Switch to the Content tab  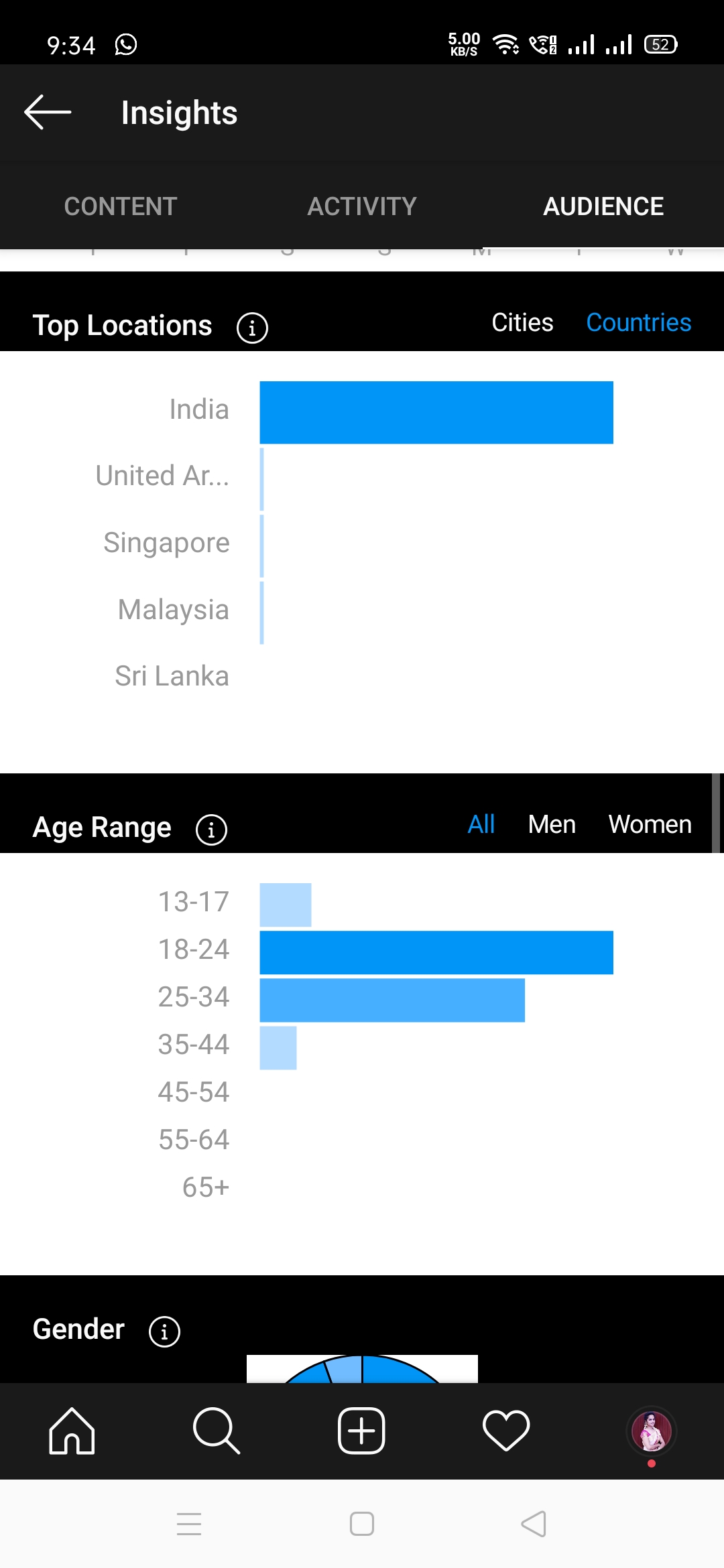(x=121, y=206)
